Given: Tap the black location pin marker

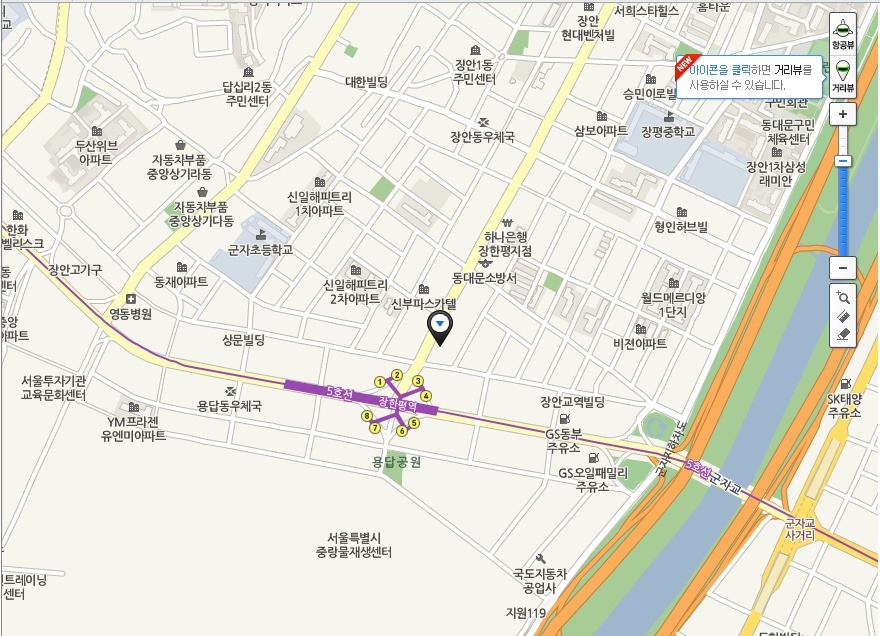Looking at the screenshot, I should coord(440,326).
